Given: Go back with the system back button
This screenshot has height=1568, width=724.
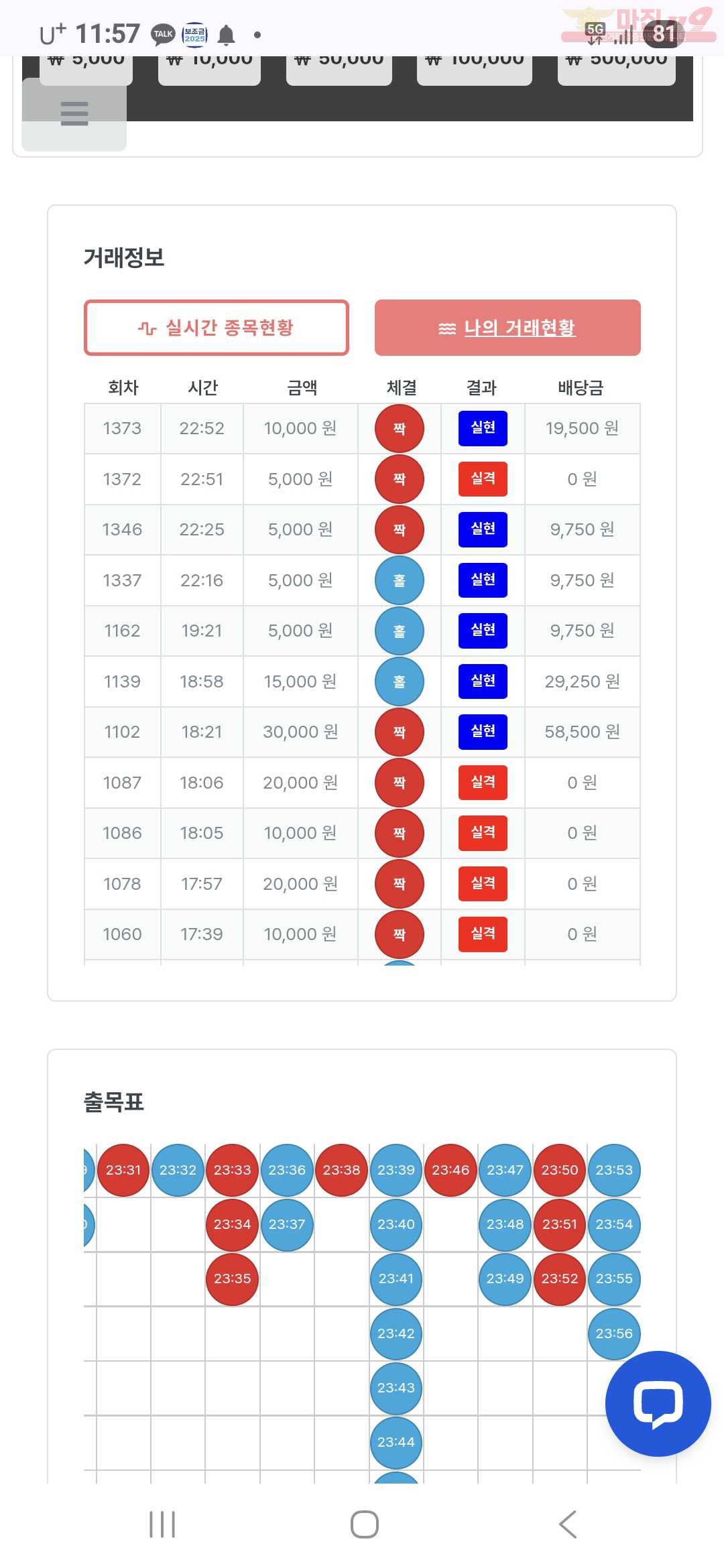Looking at the screenshot, I should click(567, 1524).
